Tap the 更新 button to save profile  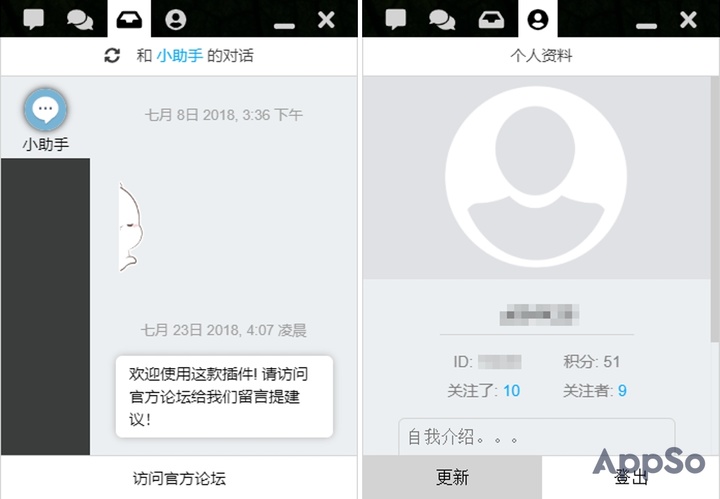[x=452, y=478]
